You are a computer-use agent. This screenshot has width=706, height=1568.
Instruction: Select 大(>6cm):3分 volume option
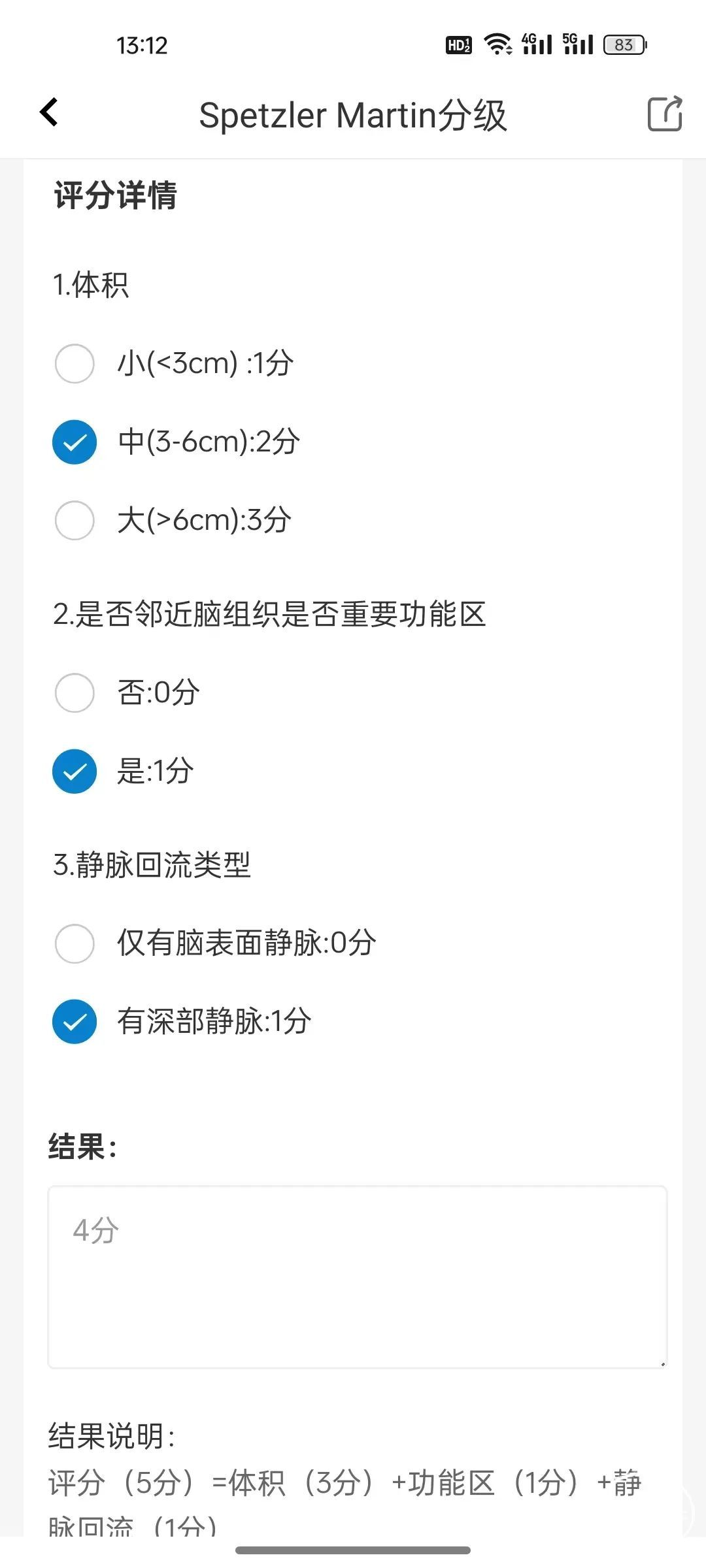pyautogui.click(x=75, y=520)
